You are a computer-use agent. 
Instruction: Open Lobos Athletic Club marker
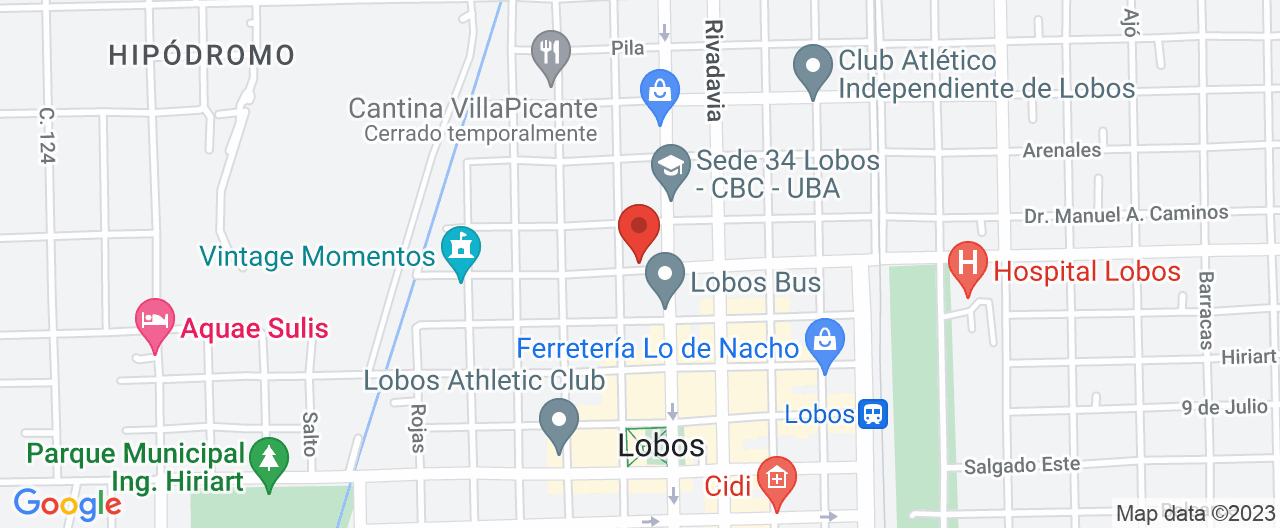559,421
